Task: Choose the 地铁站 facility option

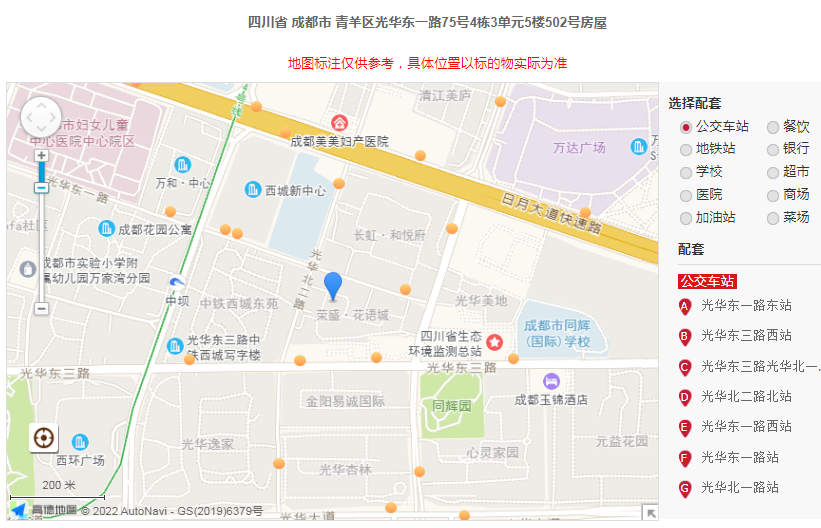Action: coord(686,149)
